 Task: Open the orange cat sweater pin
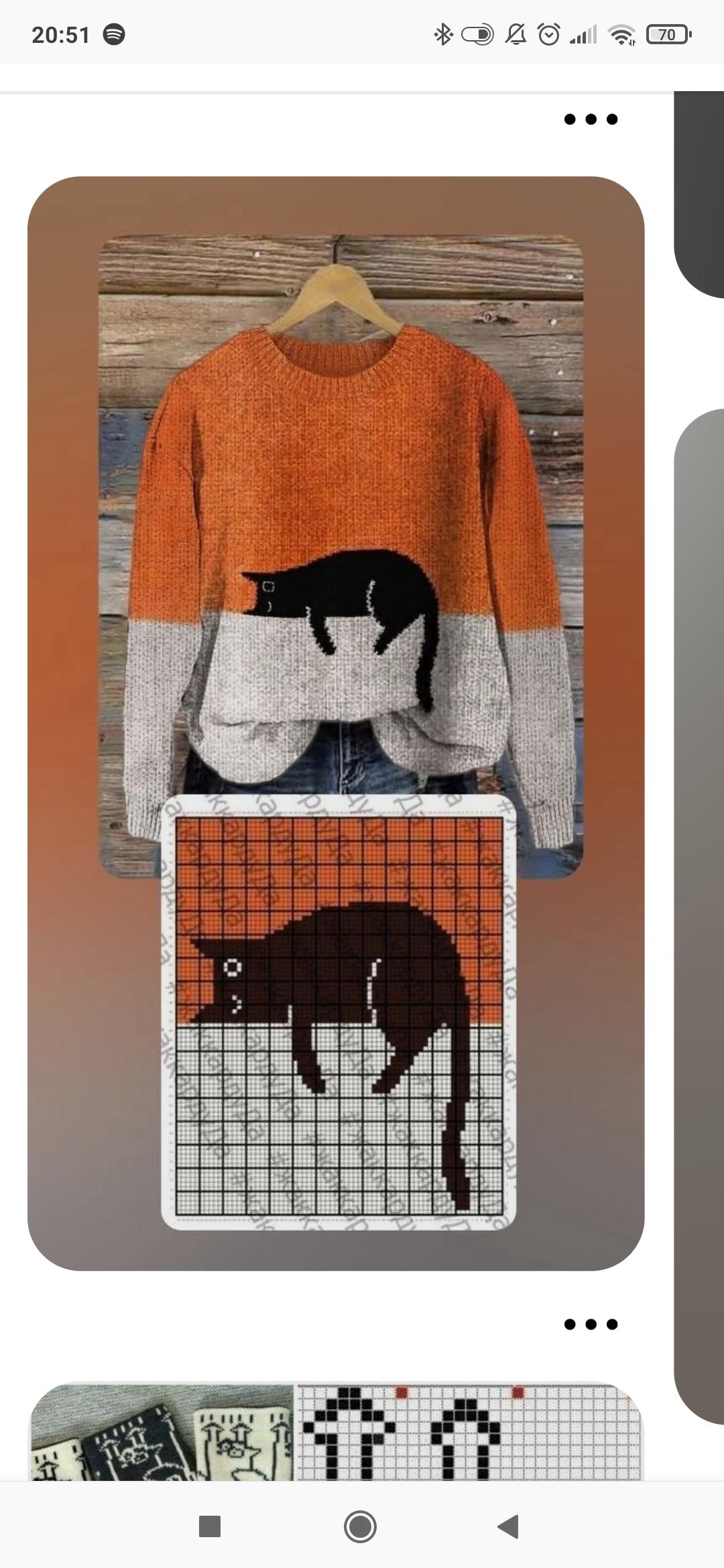click(x=335, y=722)
